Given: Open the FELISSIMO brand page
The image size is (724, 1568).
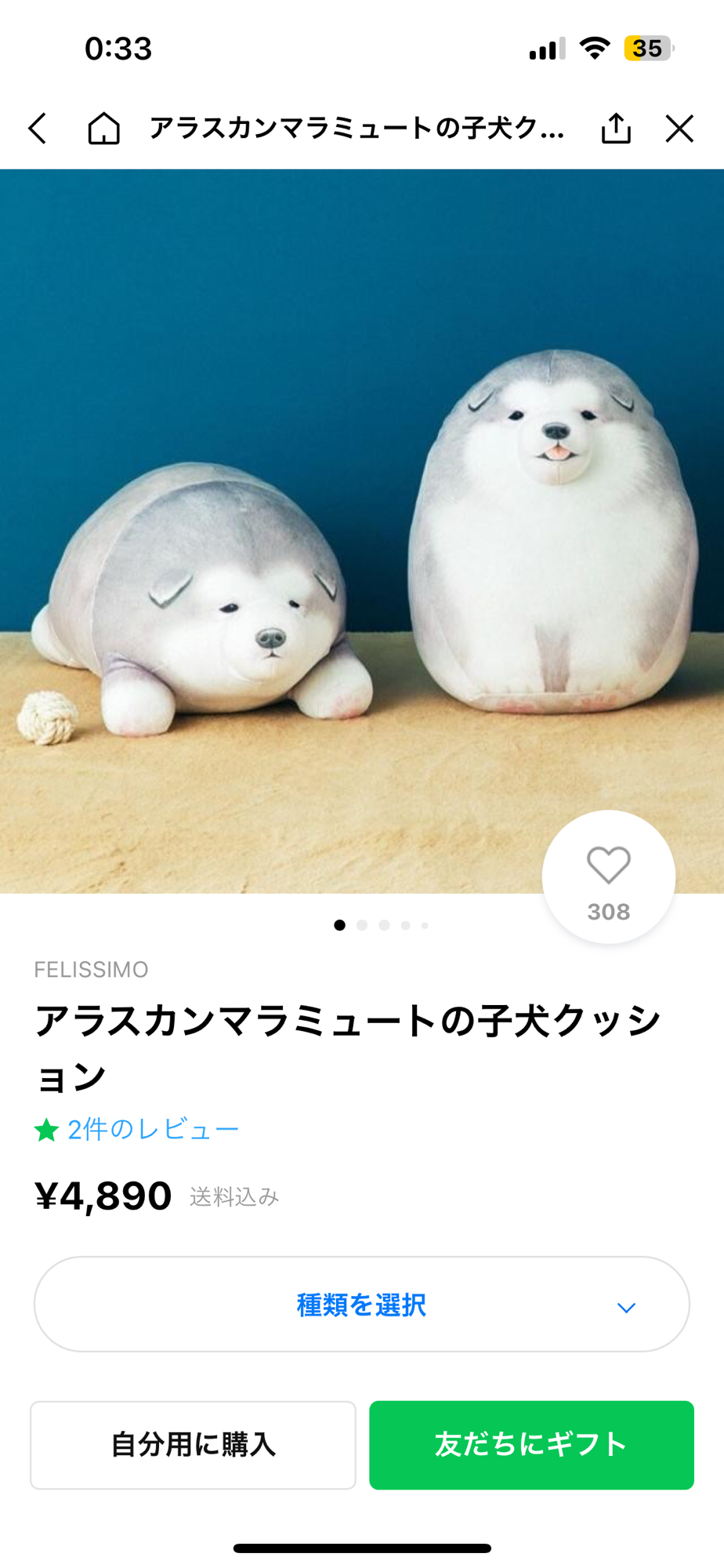Looking at the screenshot, I should [91, 970].
